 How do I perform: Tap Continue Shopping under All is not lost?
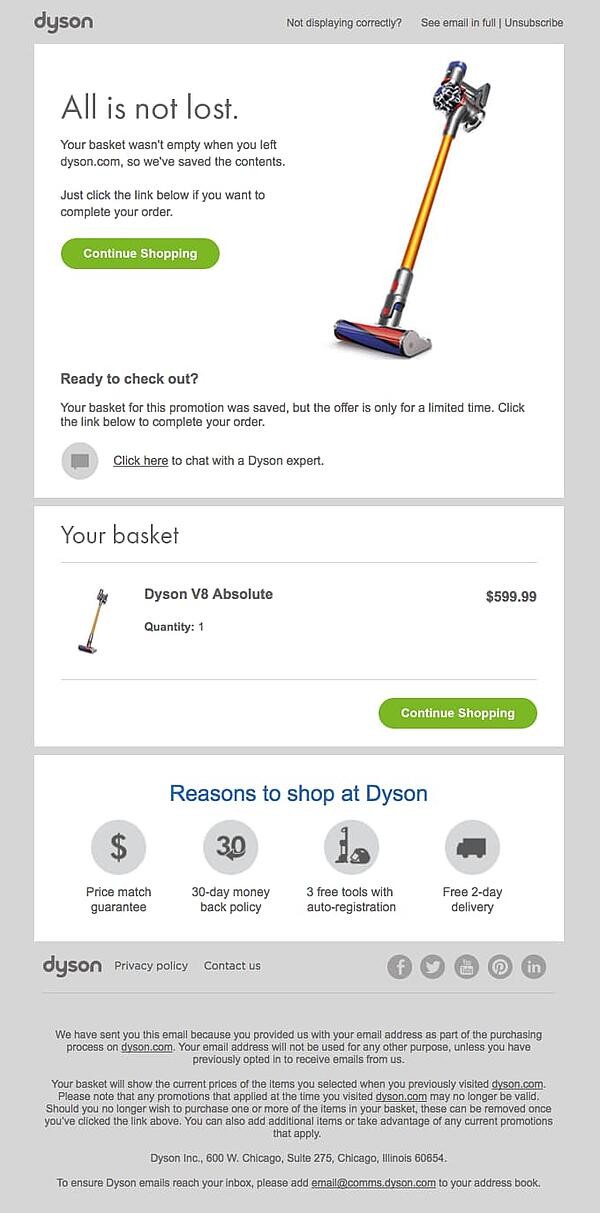pyautogui.click(x=140, y=254)
